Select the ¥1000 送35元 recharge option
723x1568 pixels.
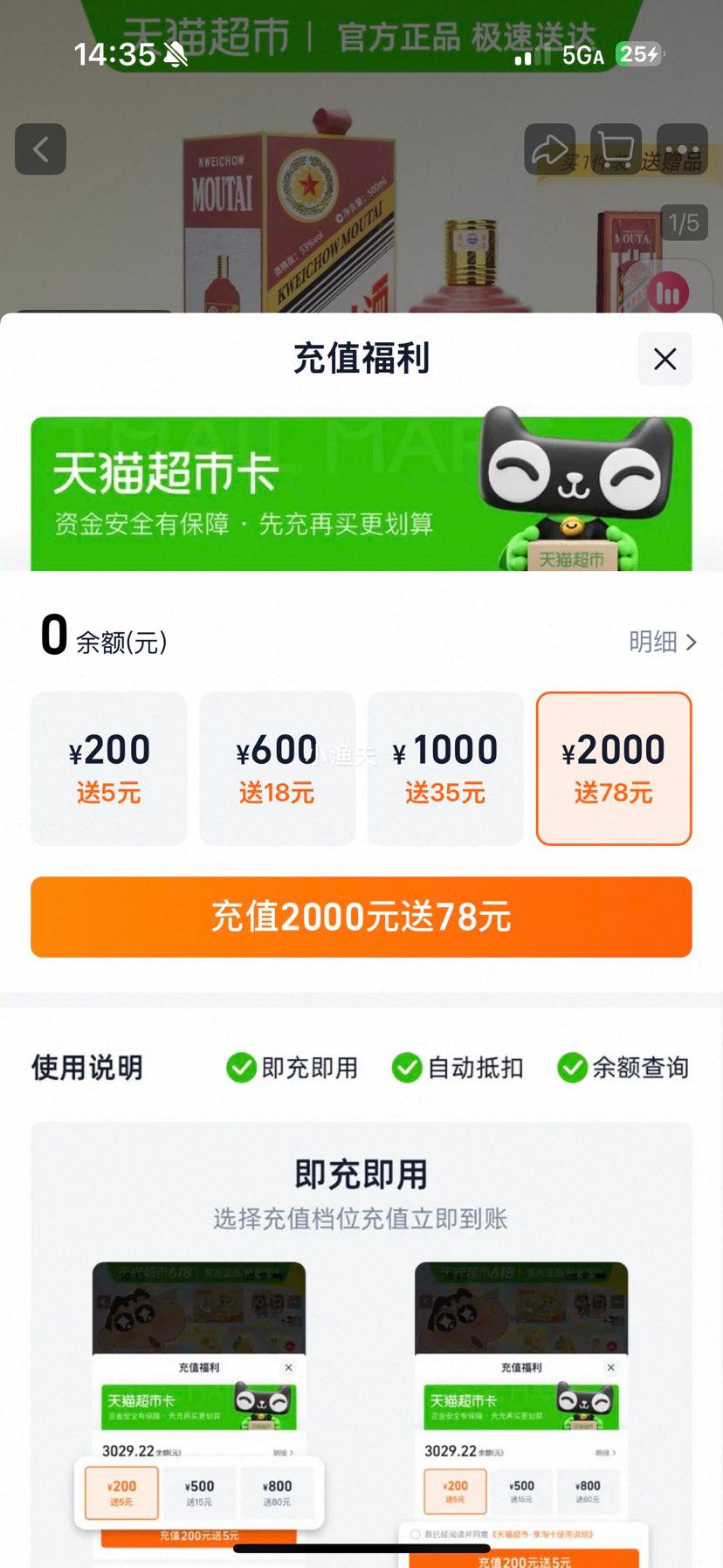445,768
